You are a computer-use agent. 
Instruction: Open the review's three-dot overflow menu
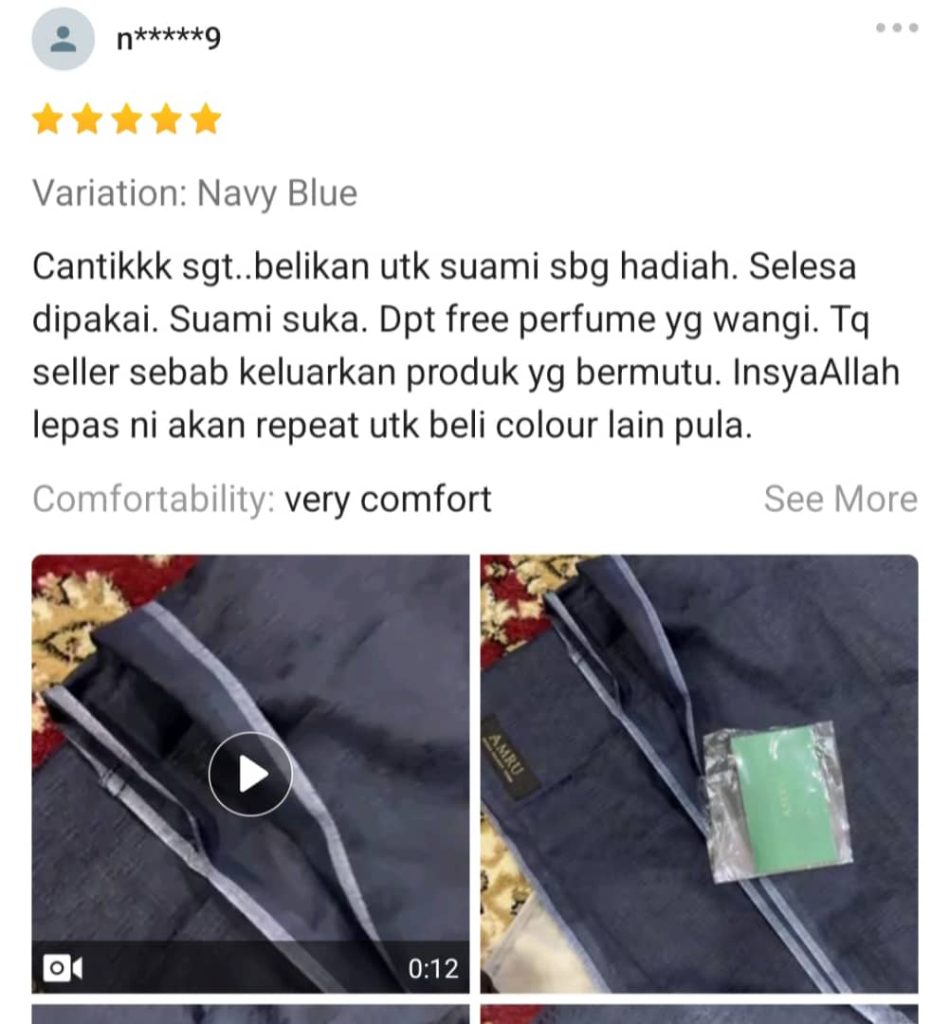coord(896,28)
